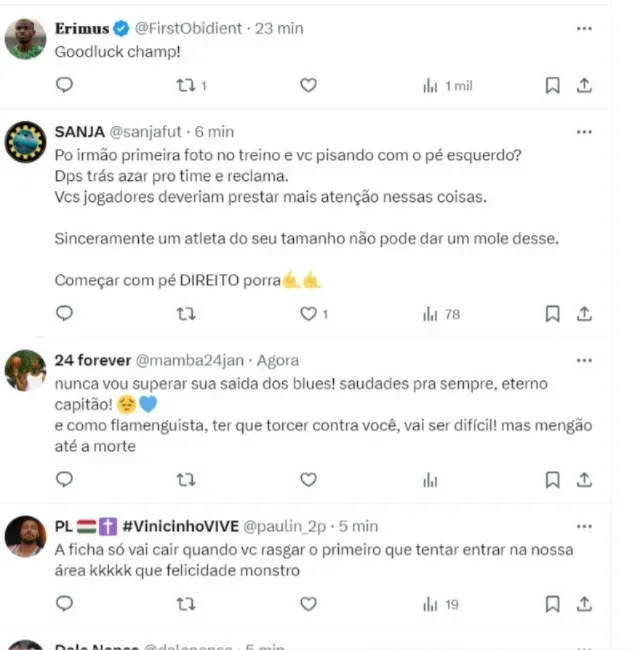Reply to SANJA's tweet
This screenshot has height=650, width=635.
pyautogui.click(x=64, y=314)
